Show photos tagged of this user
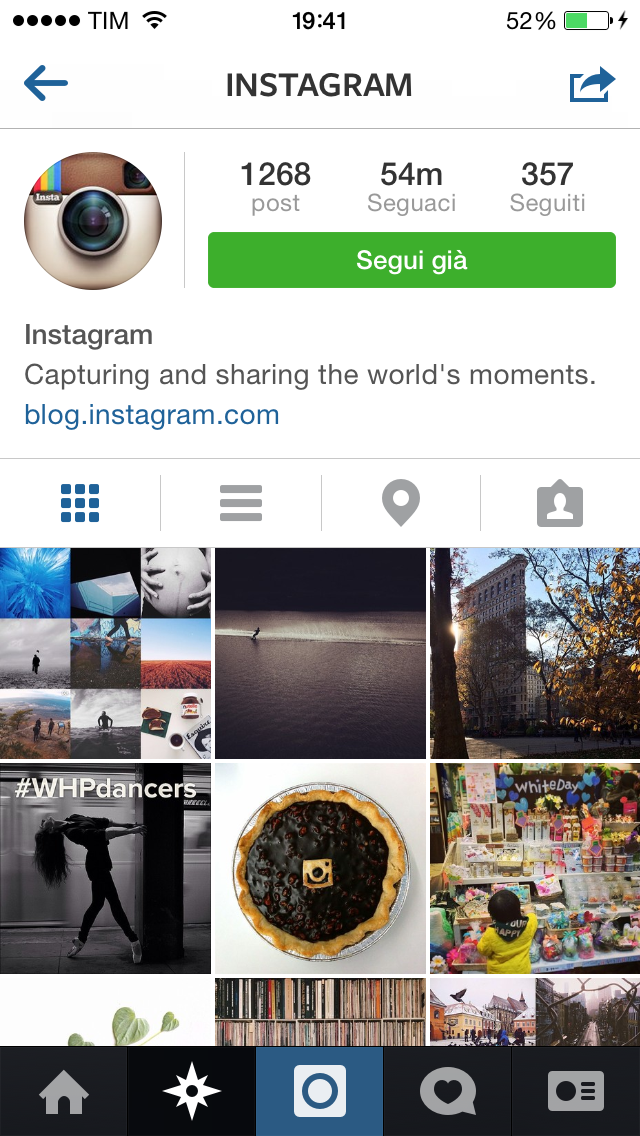The image size is (640, 1136). (560, 503)
